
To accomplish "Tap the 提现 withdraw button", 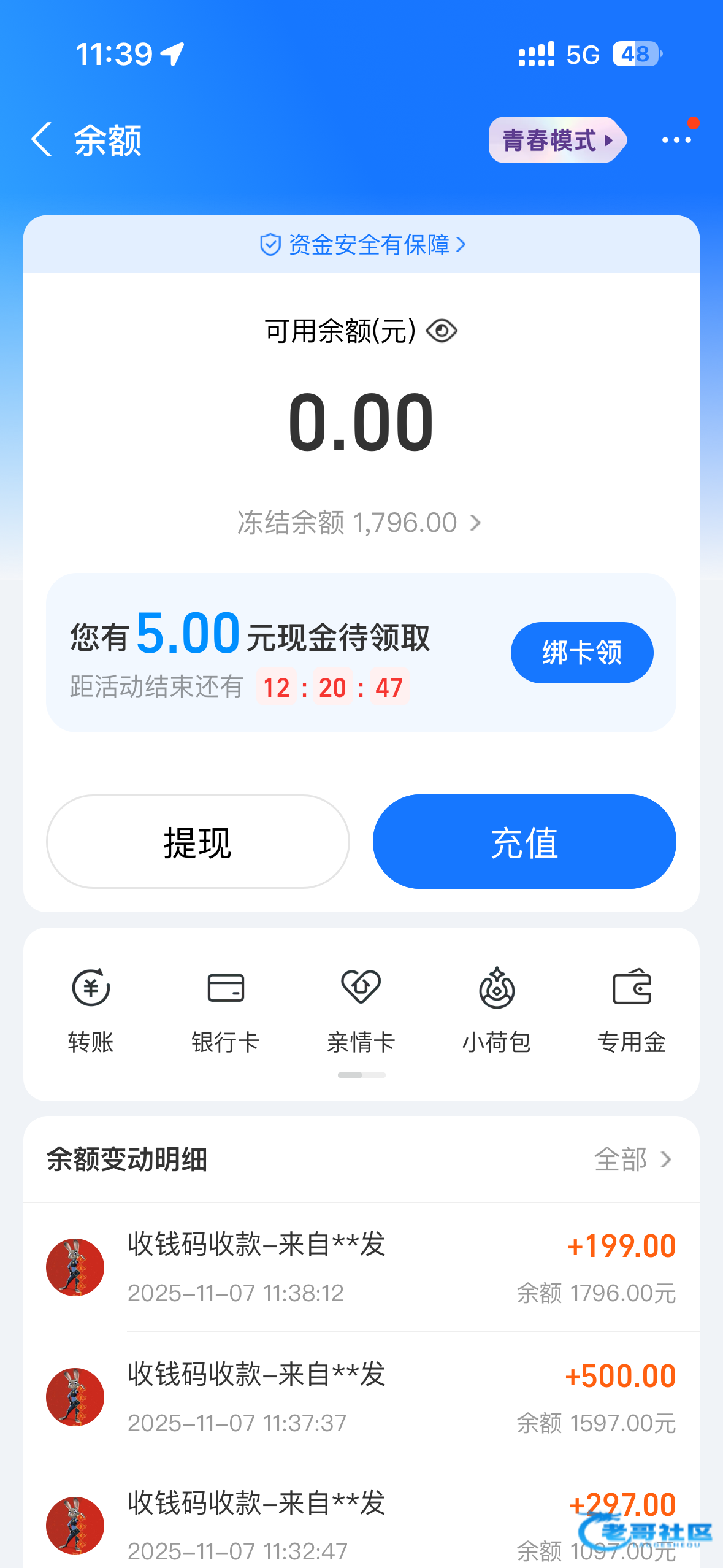I will pyautogui.click(x=197, y=841).
